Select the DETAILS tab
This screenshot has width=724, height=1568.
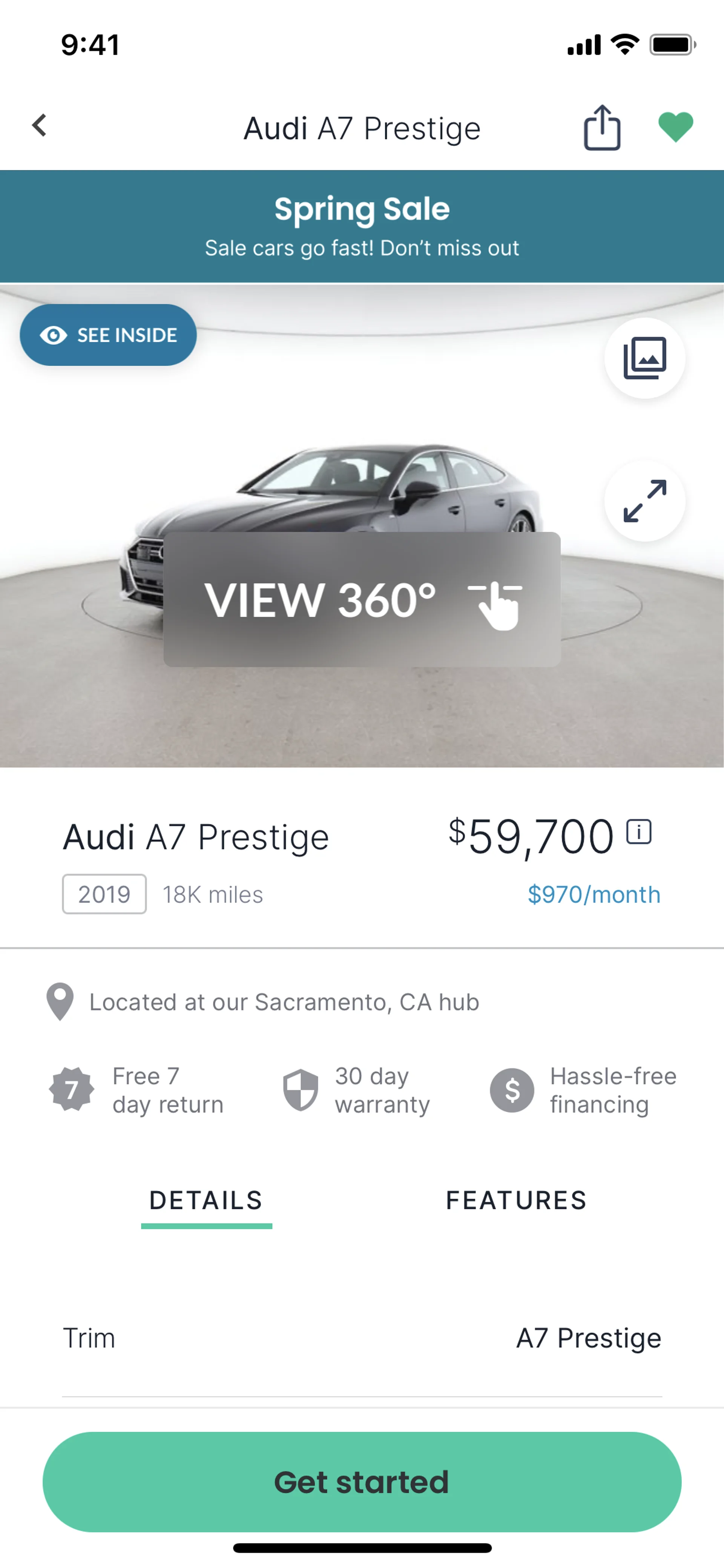tap(206, 1200)
